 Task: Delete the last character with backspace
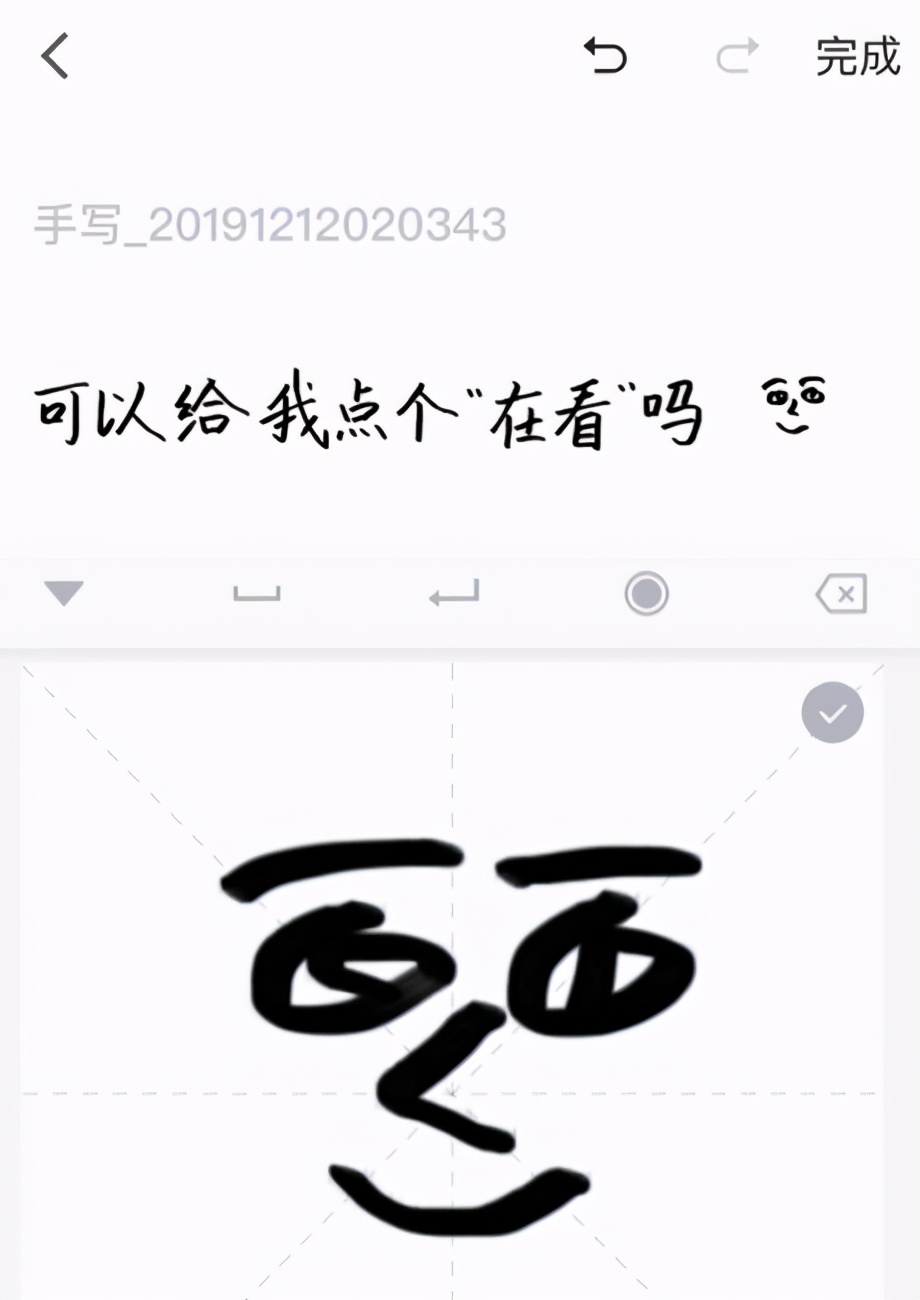point(841,594)
